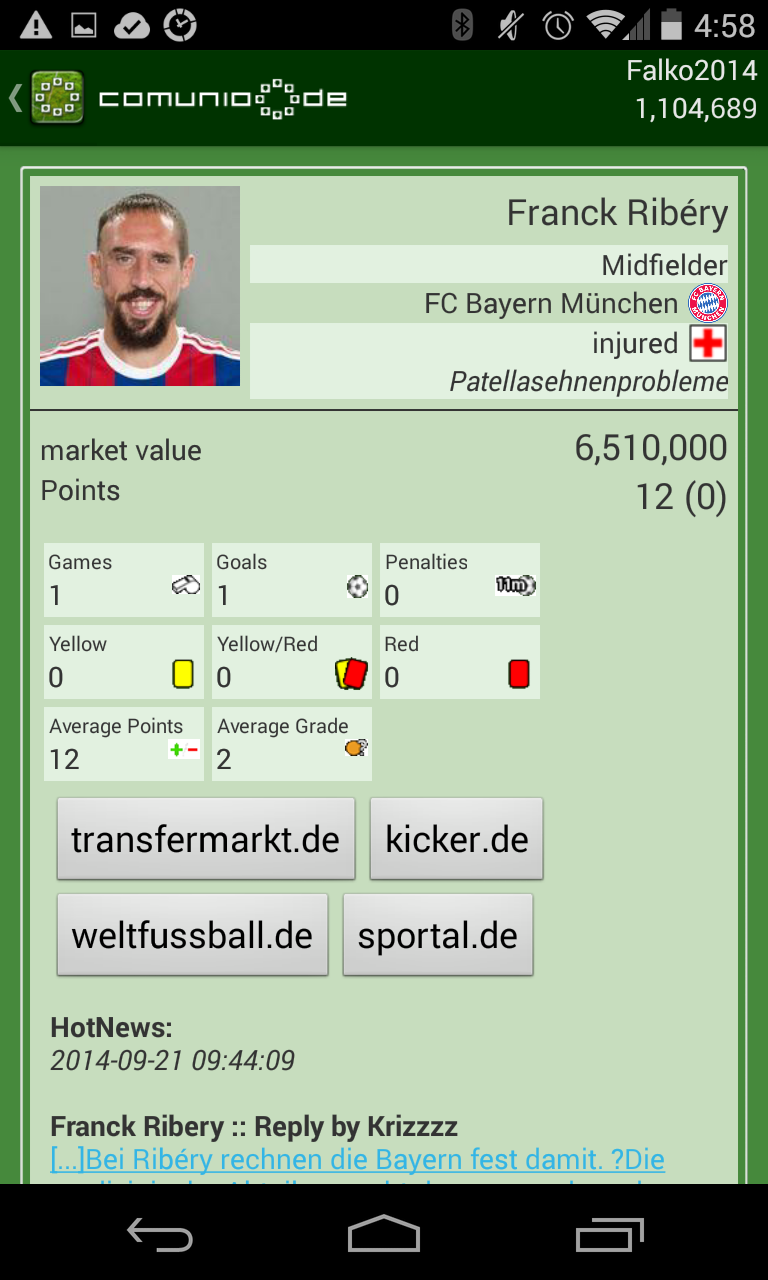
Task: Open the HotNews link about Ribéry
Action: [x=357, y=1160]
